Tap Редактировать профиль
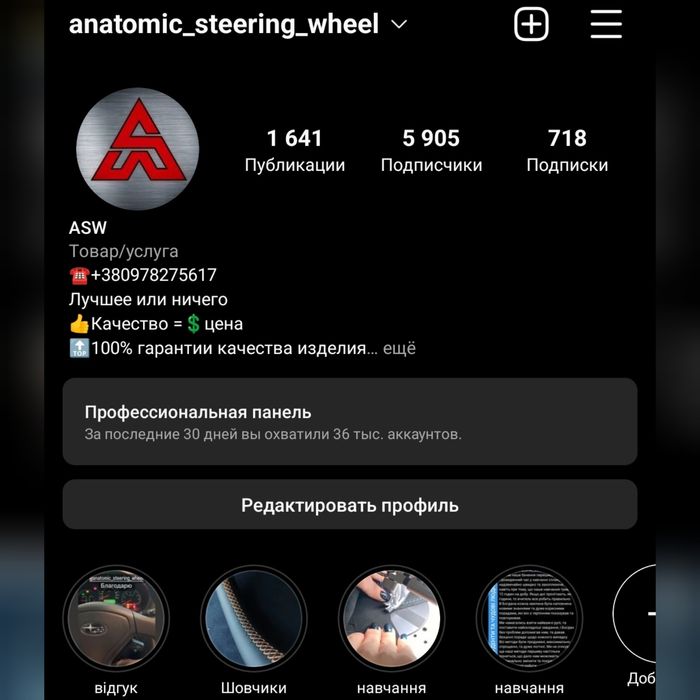 click(350, 505)
